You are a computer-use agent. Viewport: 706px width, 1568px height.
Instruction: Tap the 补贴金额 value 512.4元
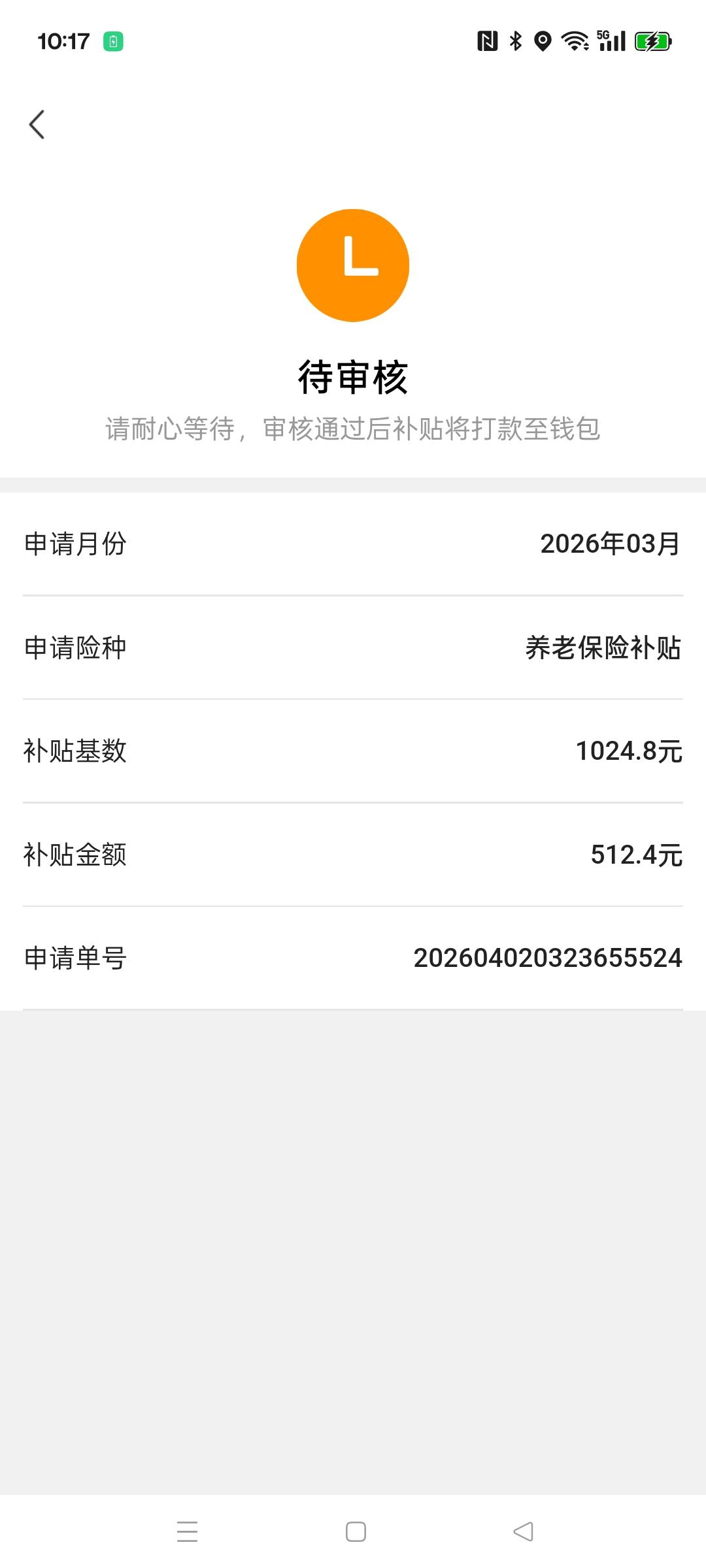coord(635,853)
